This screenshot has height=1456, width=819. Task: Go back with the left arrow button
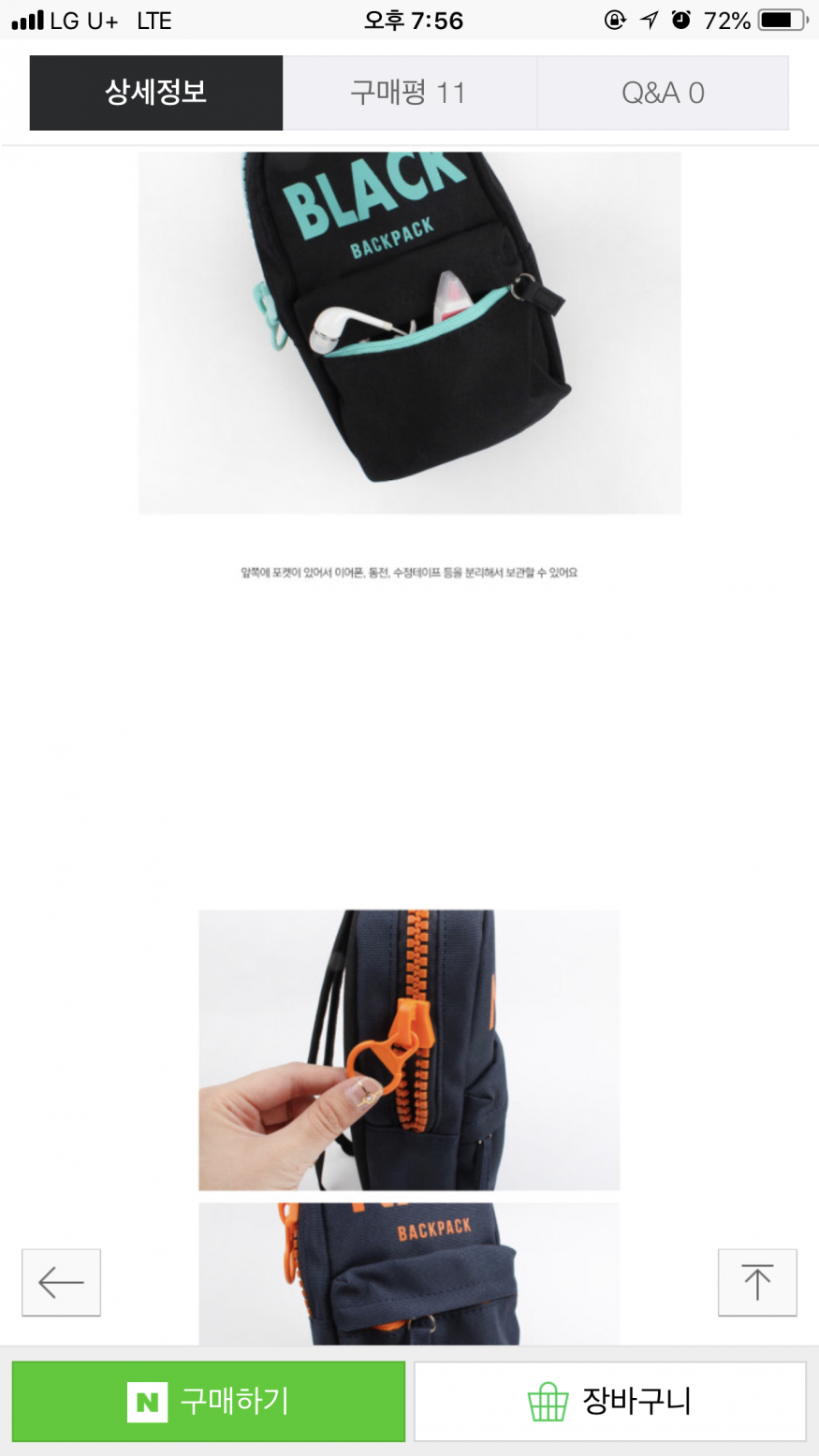[62, 1282]
